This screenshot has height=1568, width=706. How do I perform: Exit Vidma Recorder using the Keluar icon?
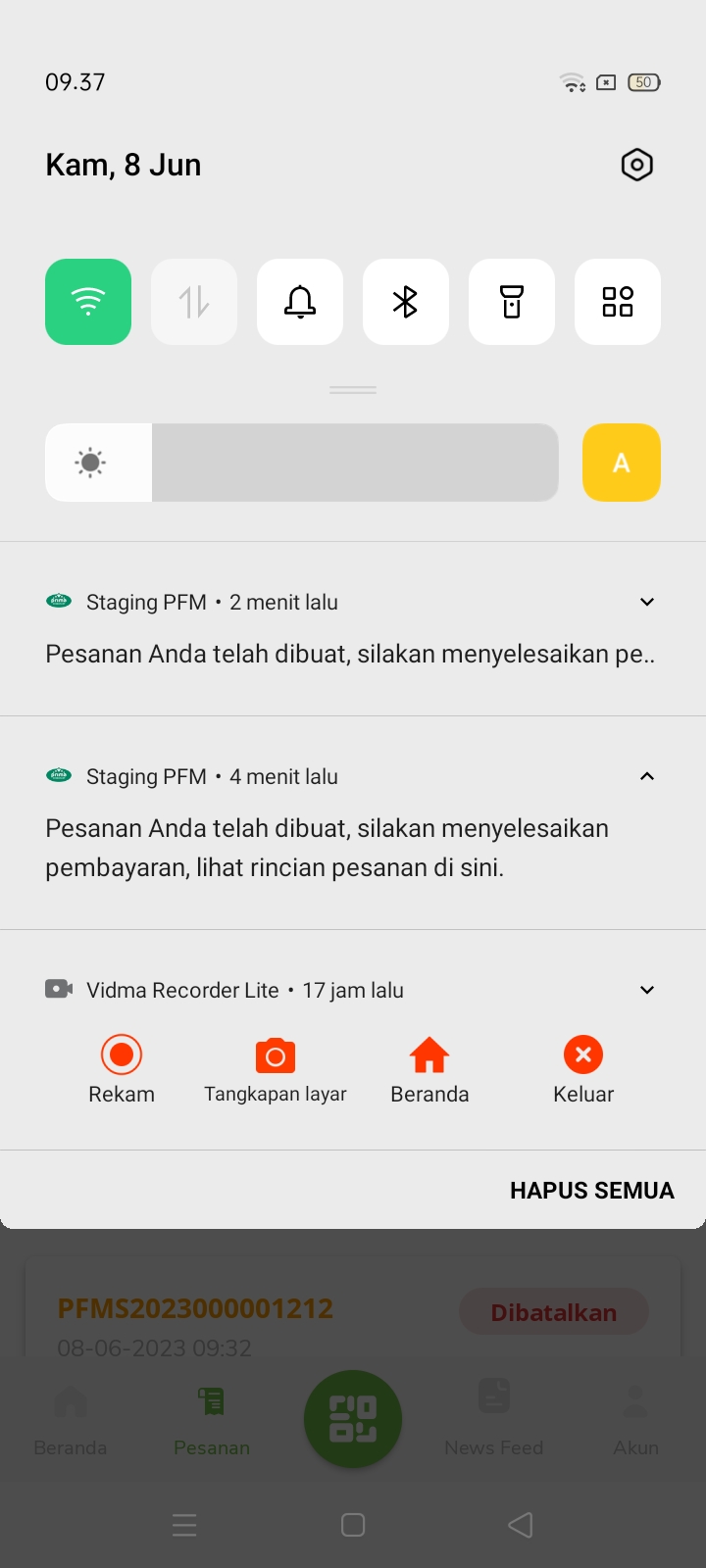pos(582,1055)
